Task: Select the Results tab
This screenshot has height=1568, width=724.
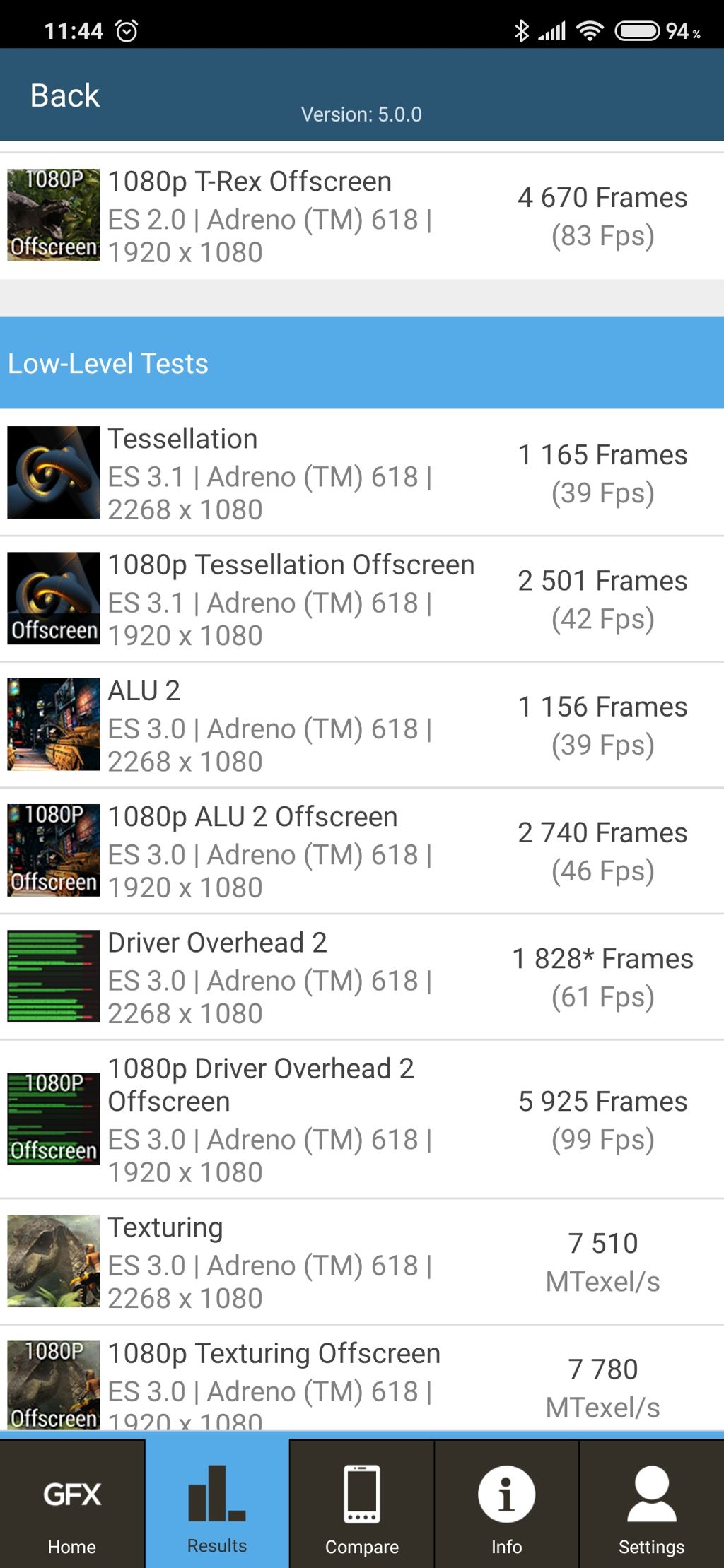Action: 217,1504
